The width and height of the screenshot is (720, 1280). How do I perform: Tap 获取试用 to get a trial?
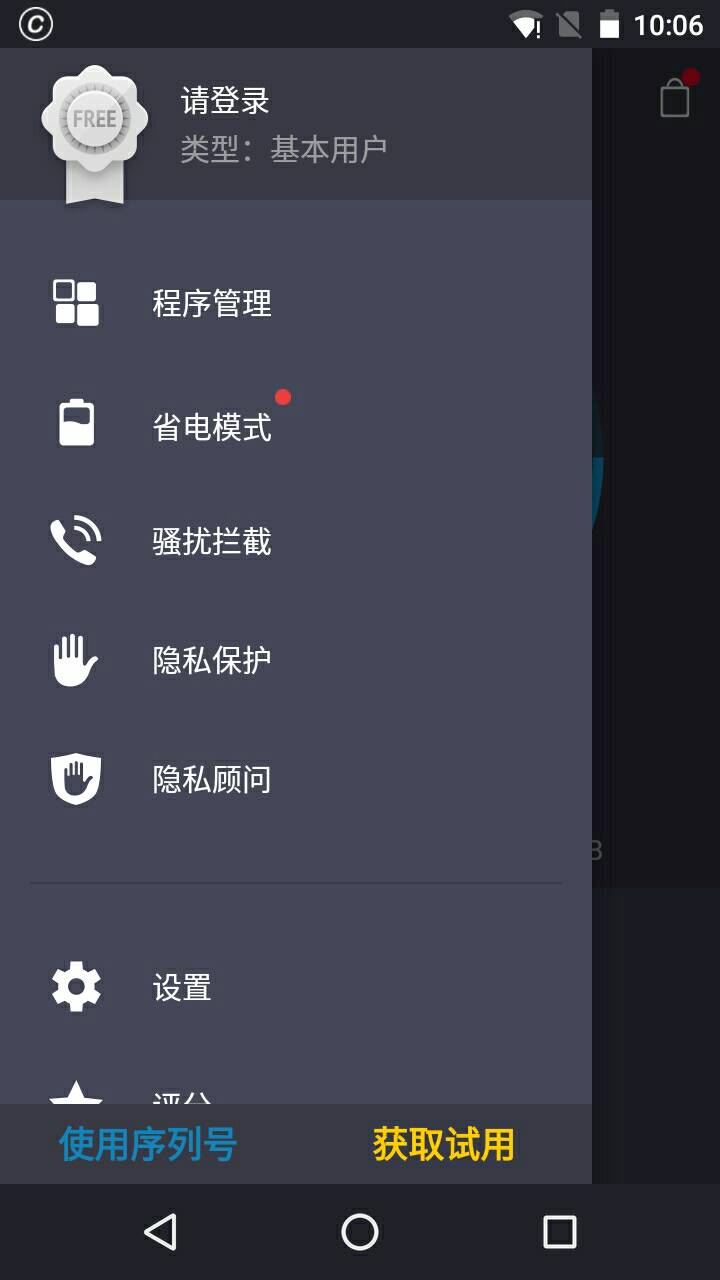click(443, 1144)
